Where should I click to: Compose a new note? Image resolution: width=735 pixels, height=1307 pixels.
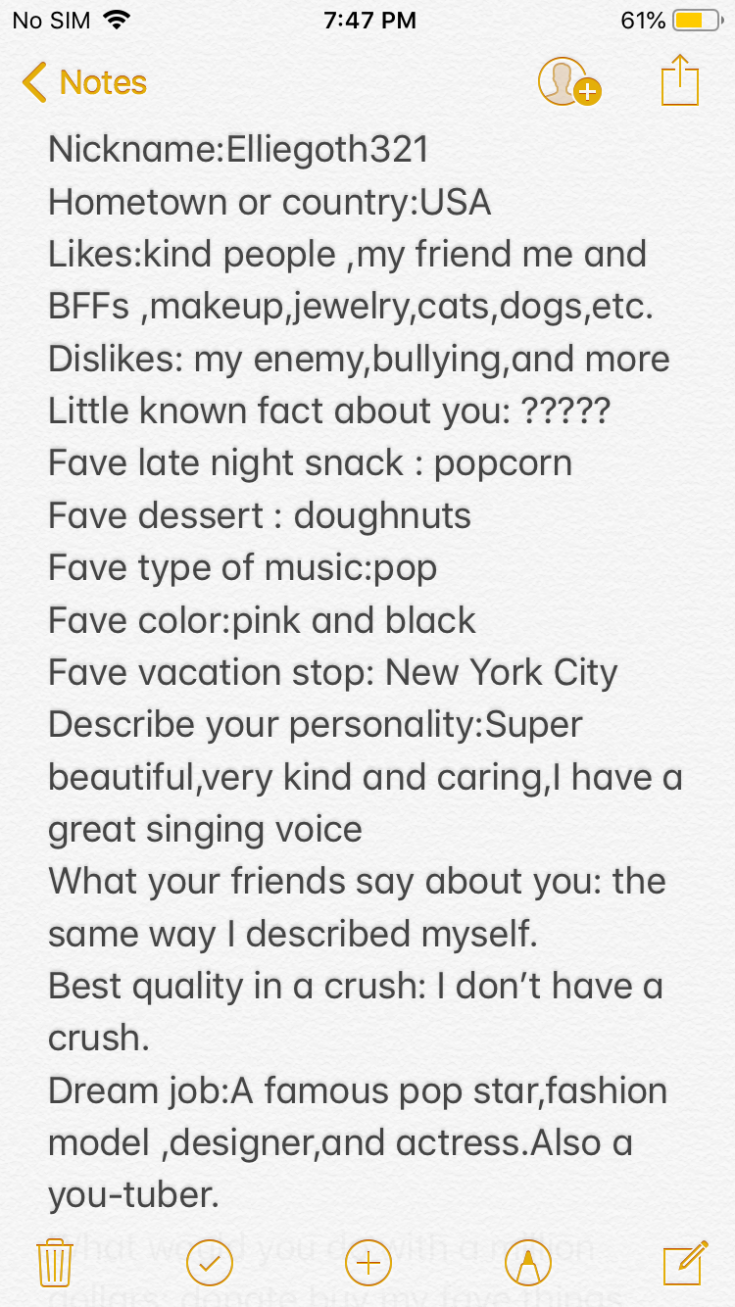click(x=685, y=1262)
